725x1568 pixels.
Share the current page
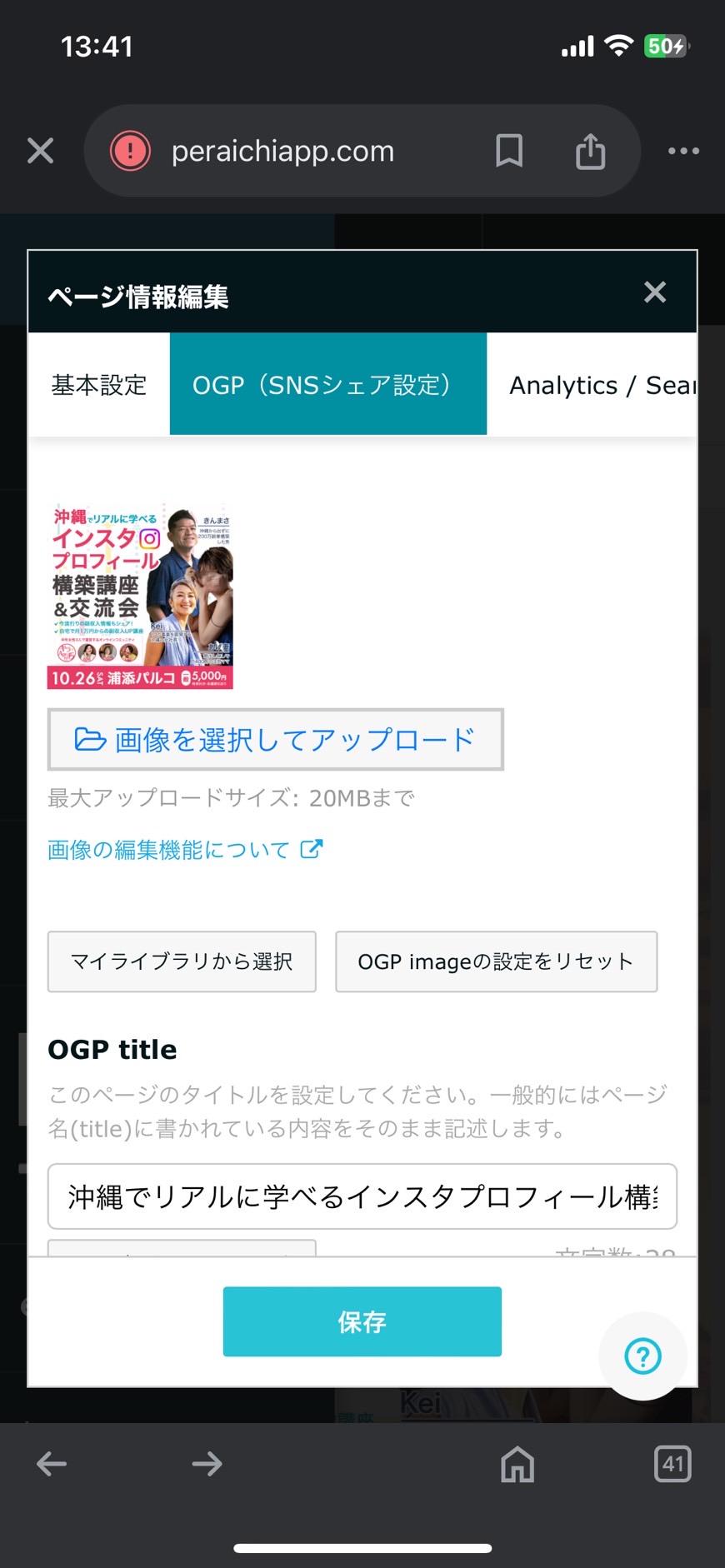coord(590,151)
